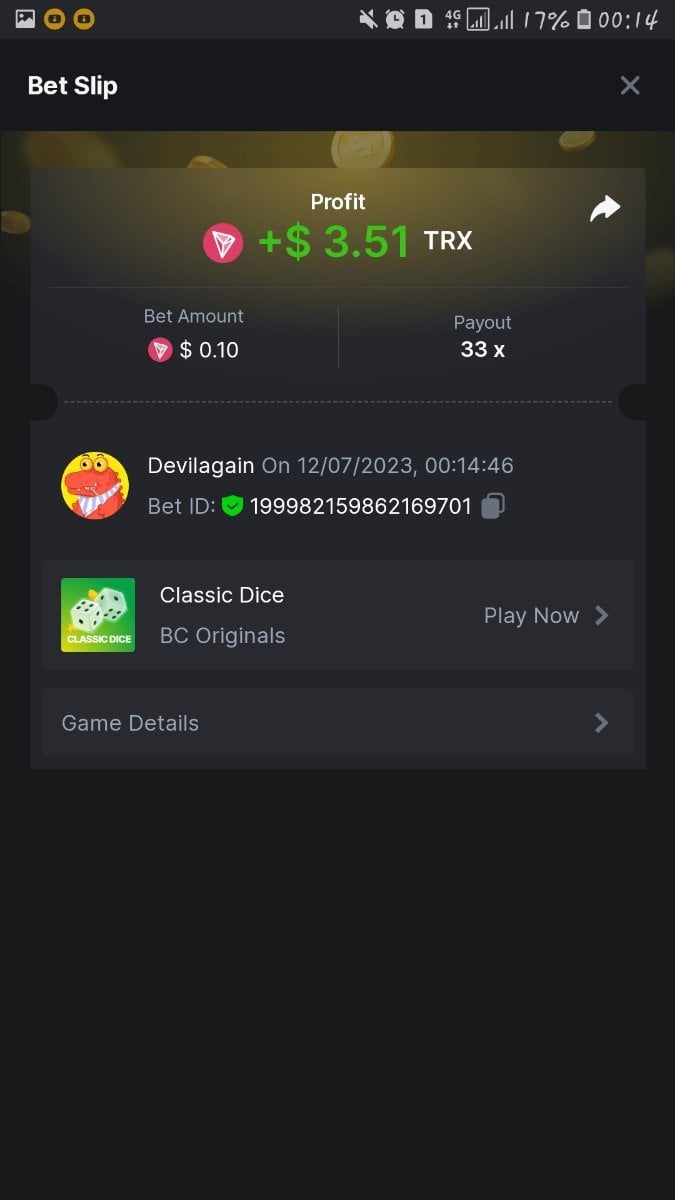The image size is (675, 1200).
Task: Close the Bet Slip dialog
Action: pos(630,86)
